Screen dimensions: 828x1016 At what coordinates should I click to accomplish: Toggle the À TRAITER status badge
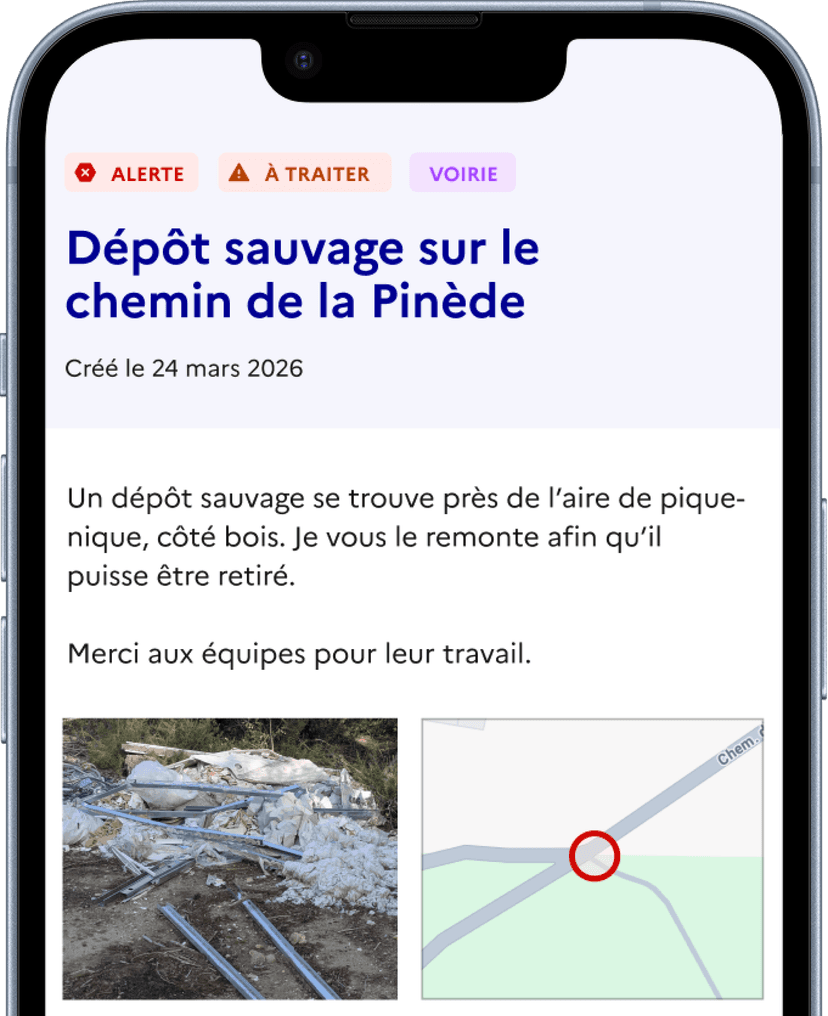click(305, 171)
